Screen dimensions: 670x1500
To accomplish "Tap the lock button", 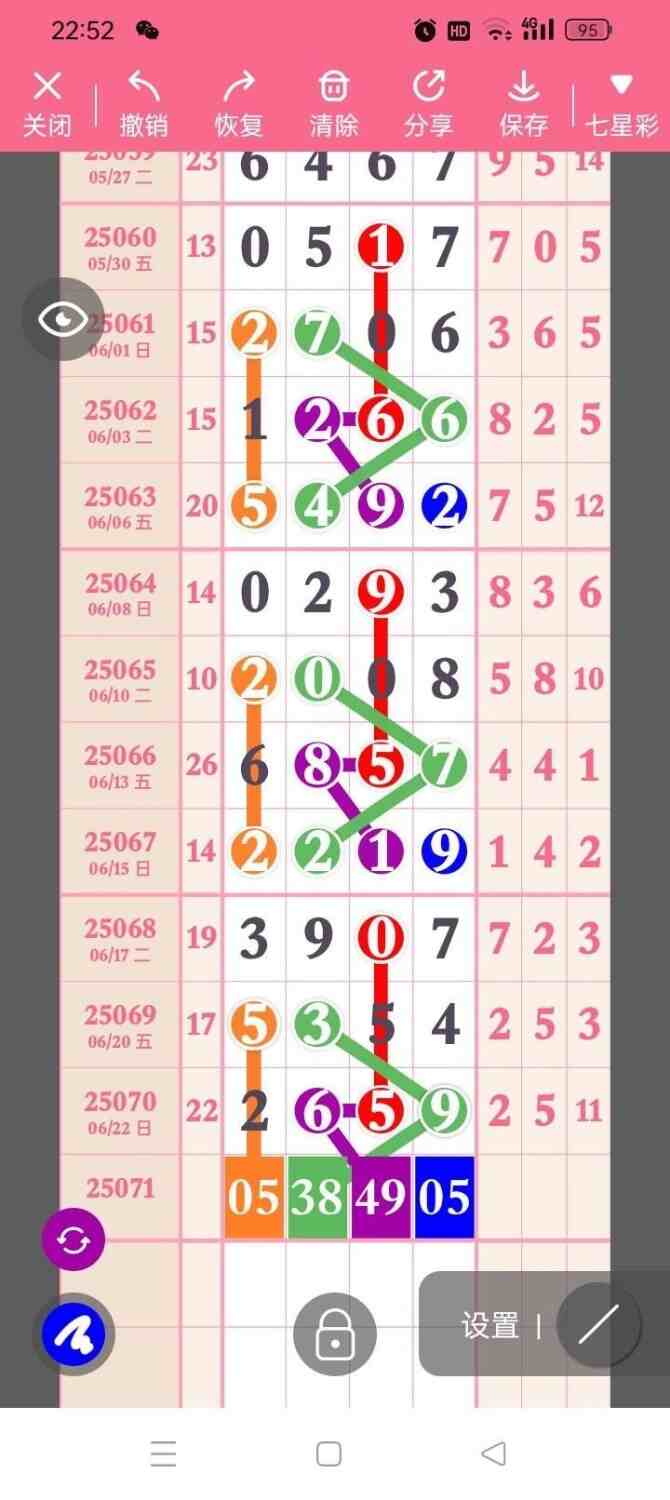I will (x=335, y=1333).
